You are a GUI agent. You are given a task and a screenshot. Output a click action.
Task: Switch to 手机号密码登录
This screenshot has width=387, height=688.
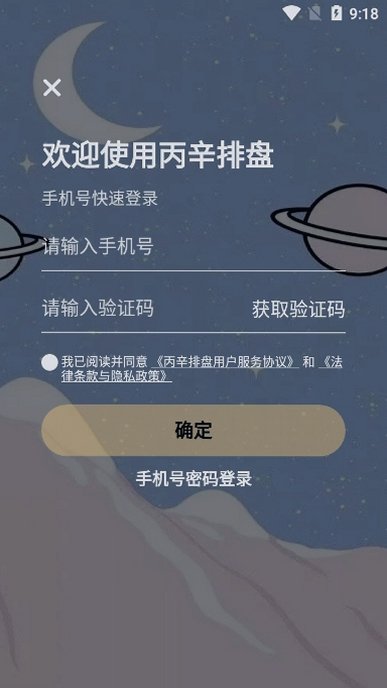click(x=194, y=479)
